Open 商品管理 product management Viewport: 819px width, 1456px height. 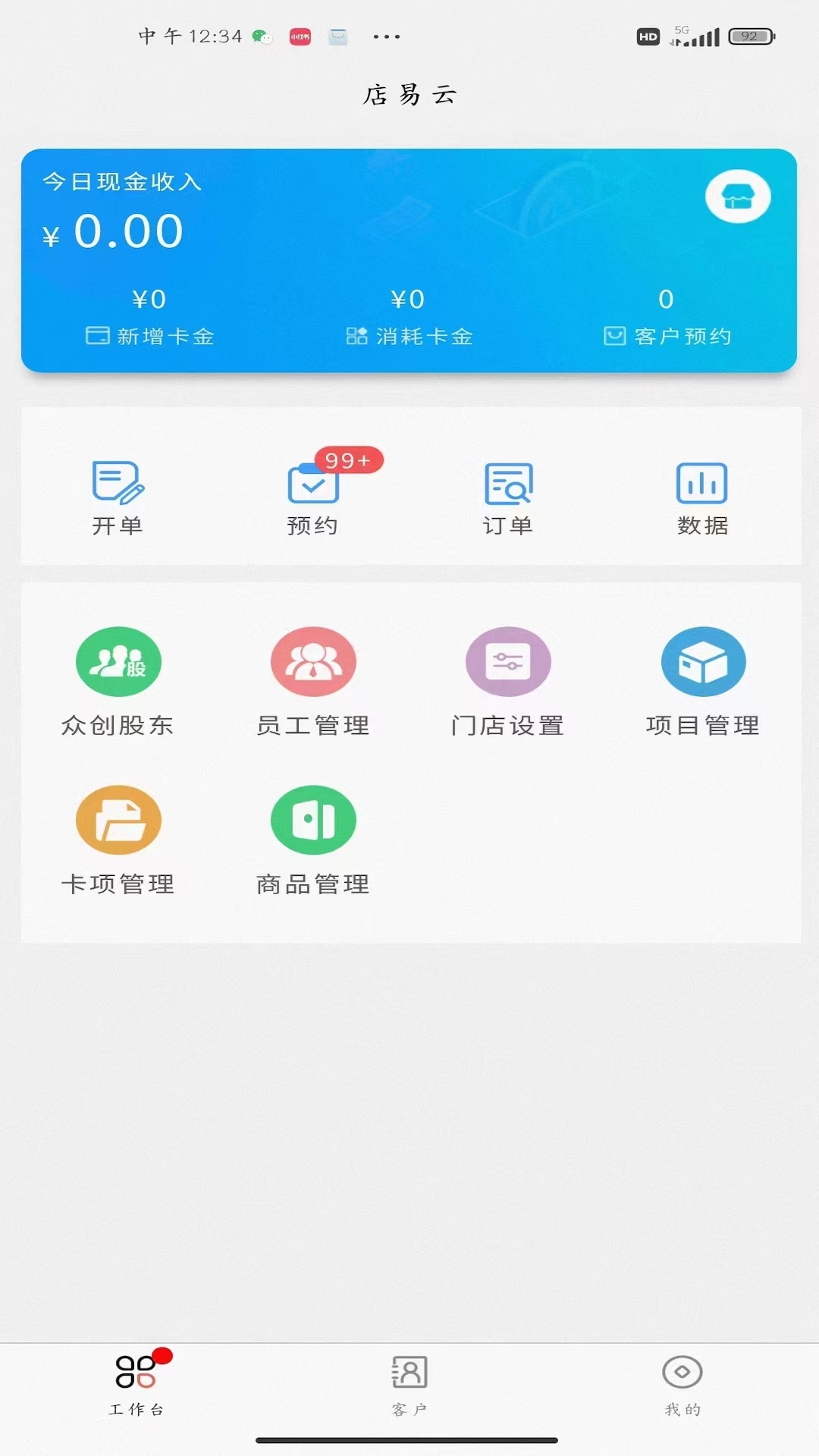pos(313,838)
